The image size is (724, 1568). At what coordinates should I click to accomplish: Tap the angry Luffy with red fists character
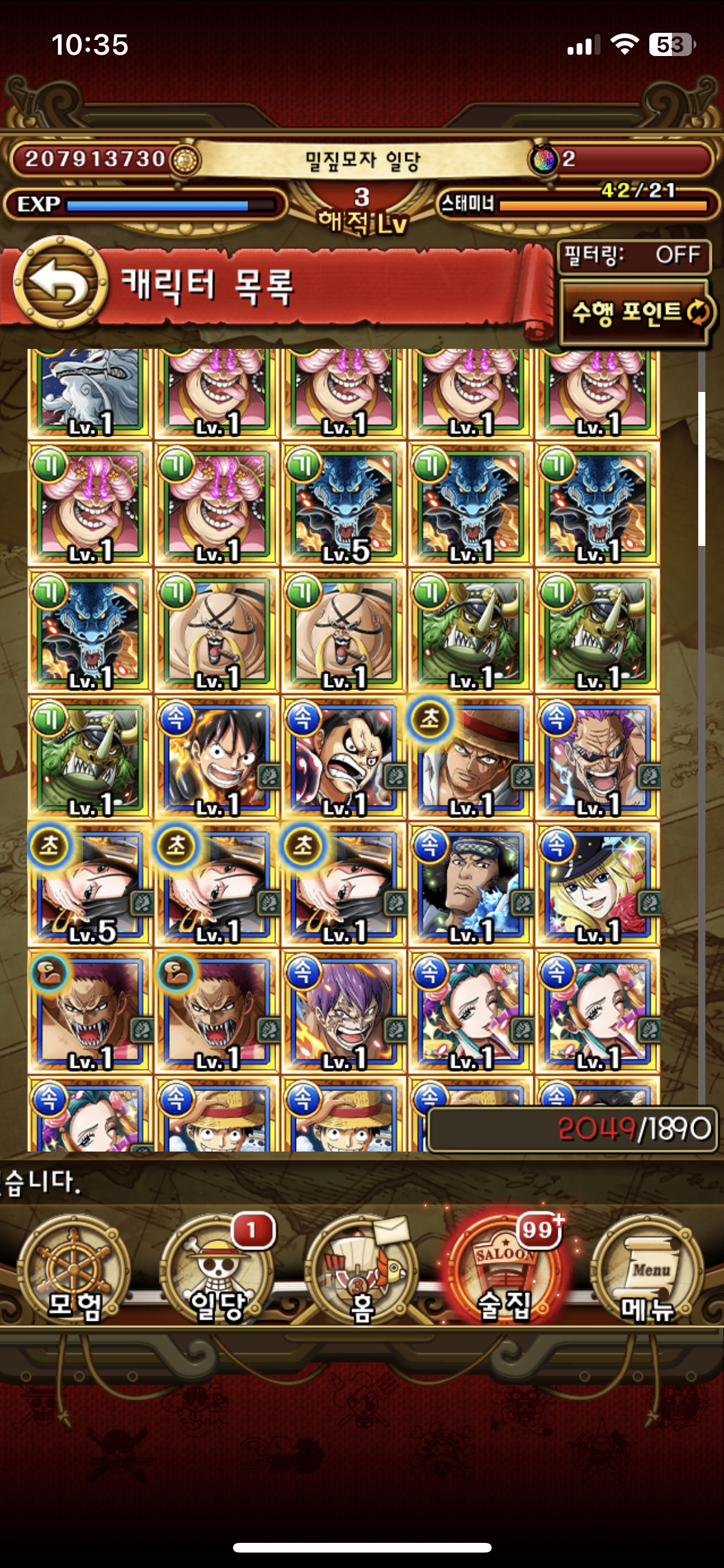(x=344, y=758)
